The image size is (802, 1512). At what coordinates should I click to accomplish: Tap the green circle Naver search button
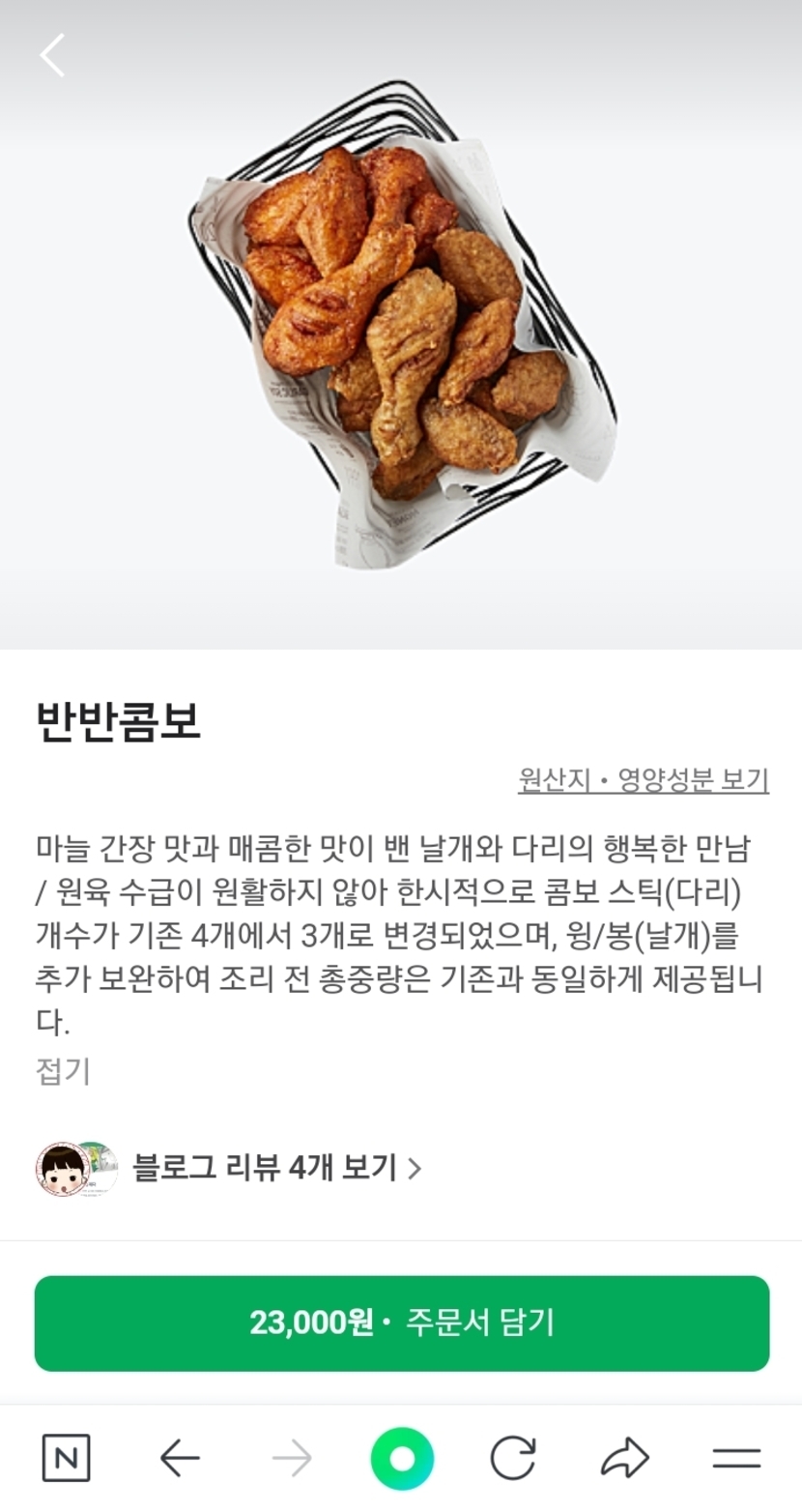[x=402, y=1458]
